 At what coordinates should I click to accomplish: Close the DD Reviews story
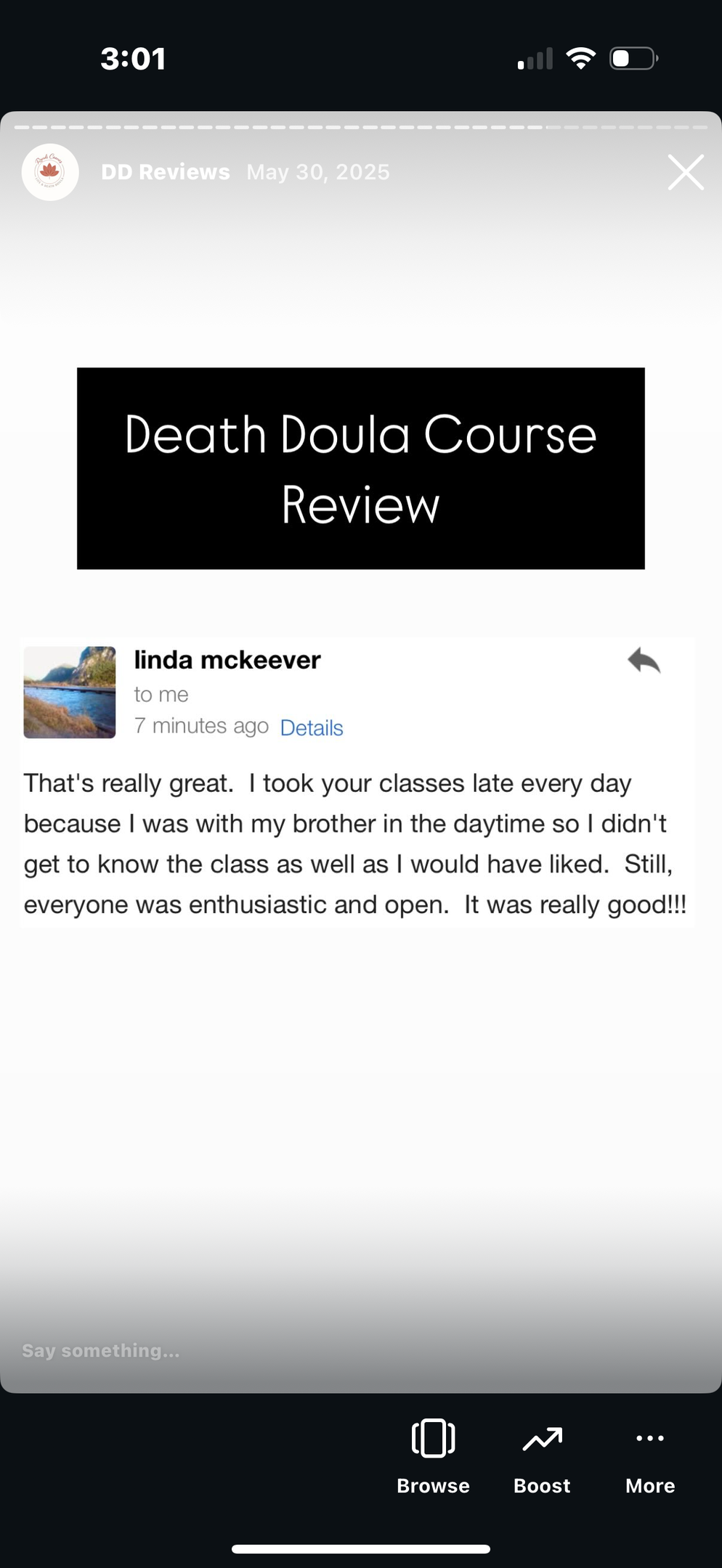(686, 173)
